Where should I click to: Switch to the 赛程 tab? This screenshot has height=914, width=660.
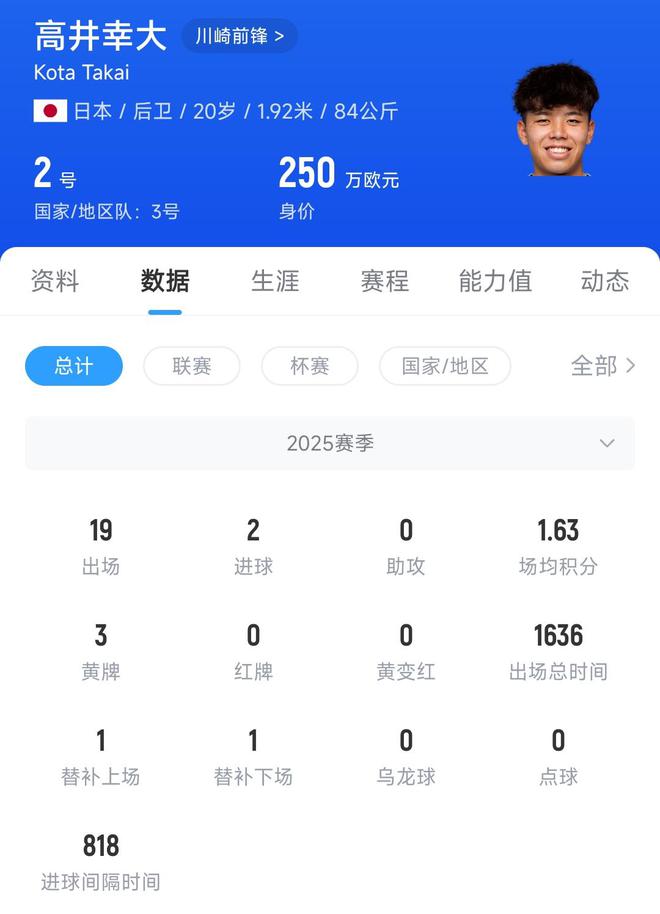tap(385, 281)
